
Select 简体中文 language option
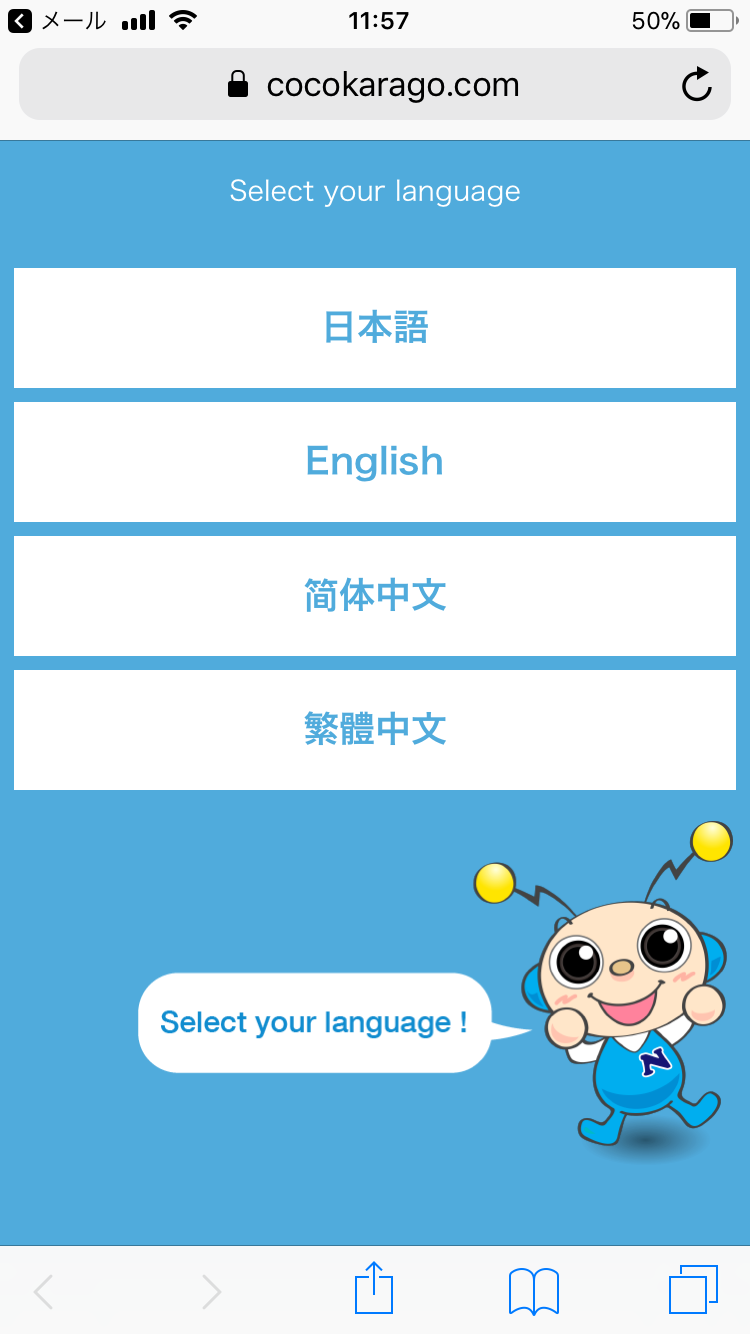point(375,596)
